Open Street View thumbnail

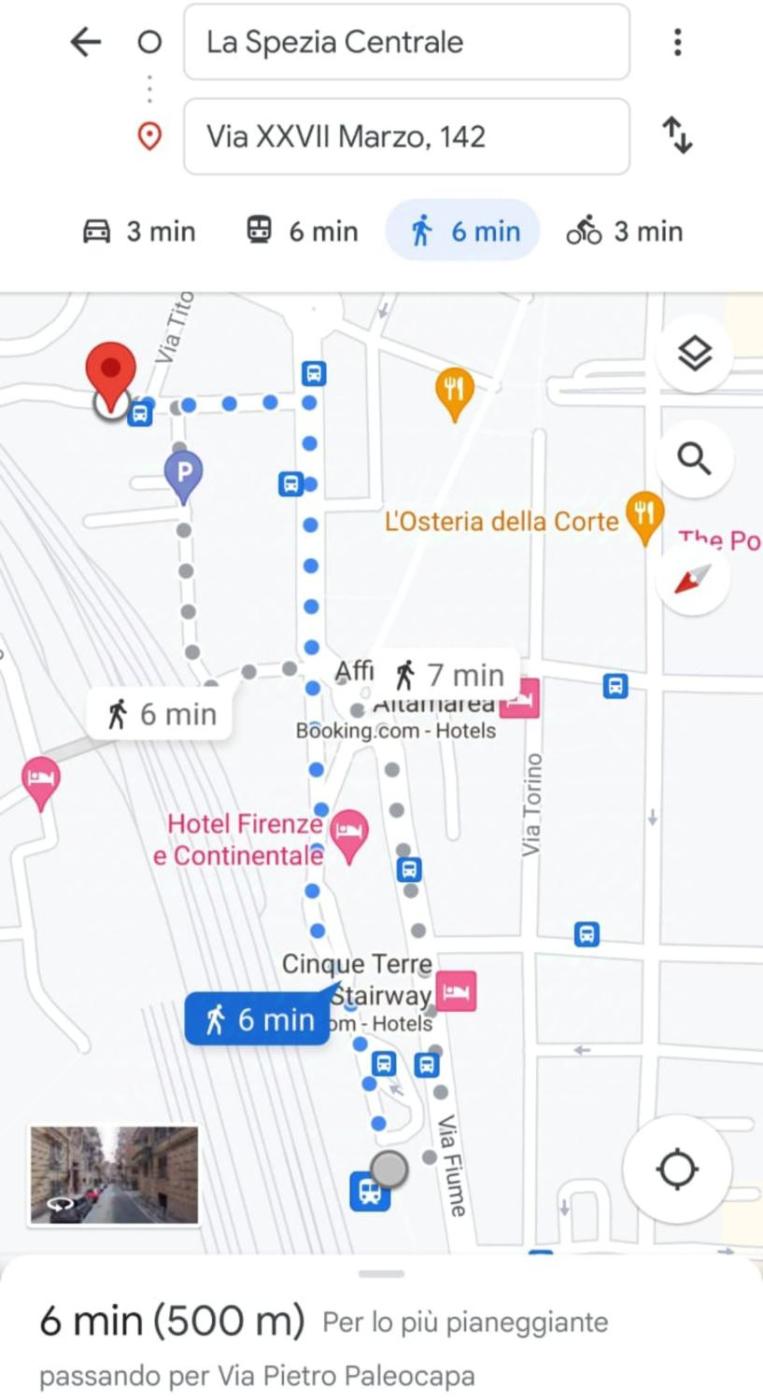tap(113, 1175)
